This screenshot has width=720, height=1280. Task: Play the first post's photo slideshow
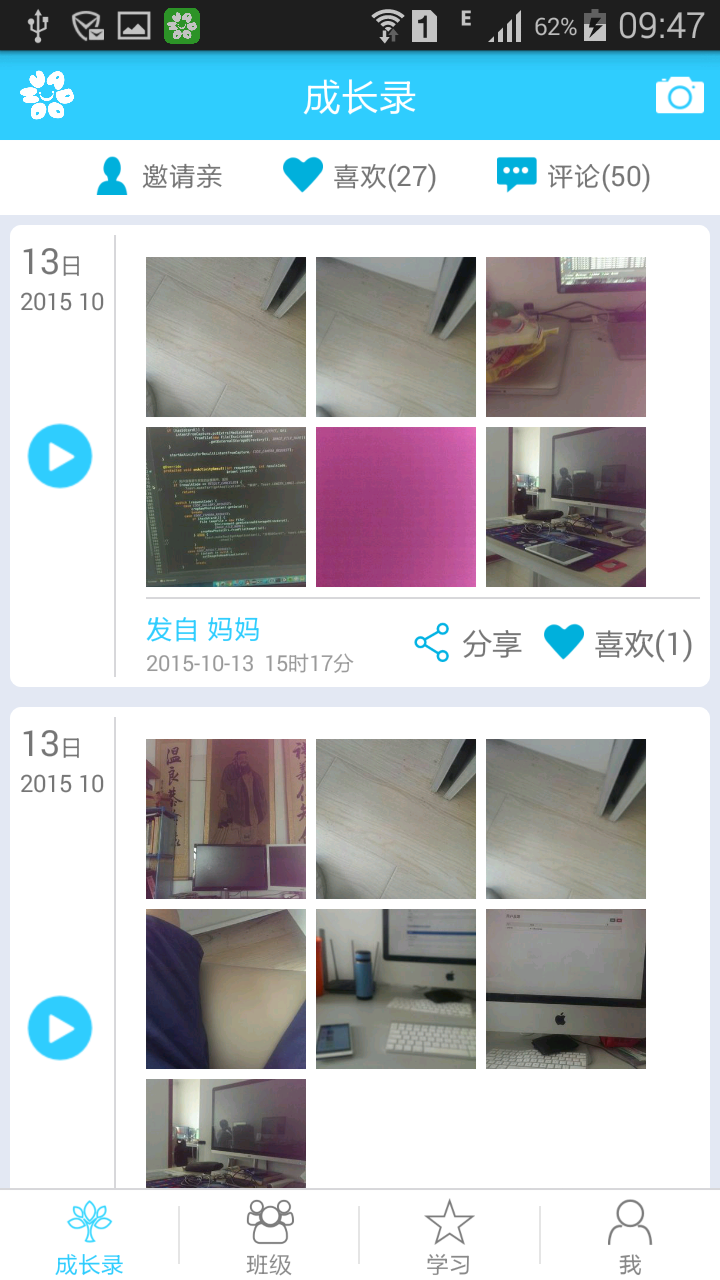click(x=60, y=456)
